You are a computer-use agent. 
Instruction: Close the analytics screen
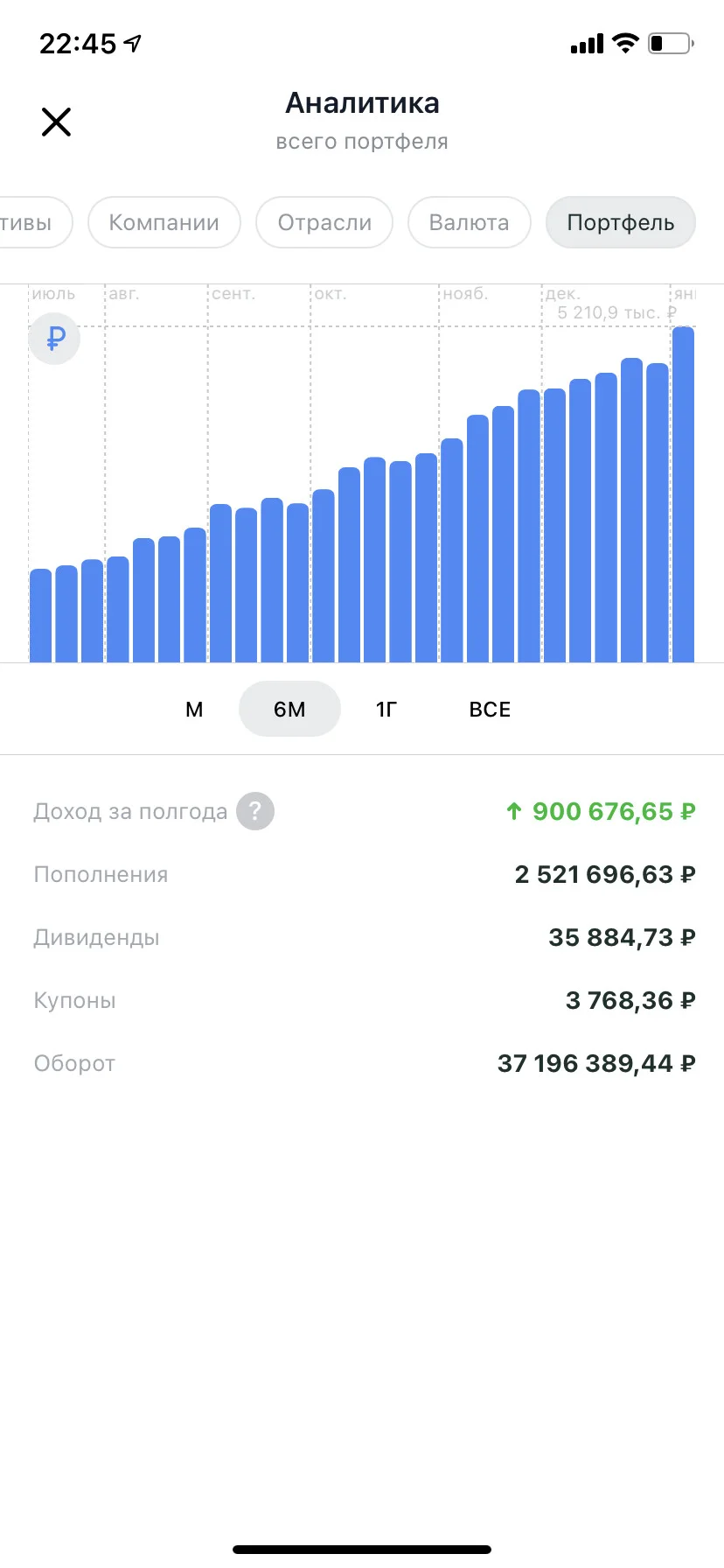pos(56,122)
